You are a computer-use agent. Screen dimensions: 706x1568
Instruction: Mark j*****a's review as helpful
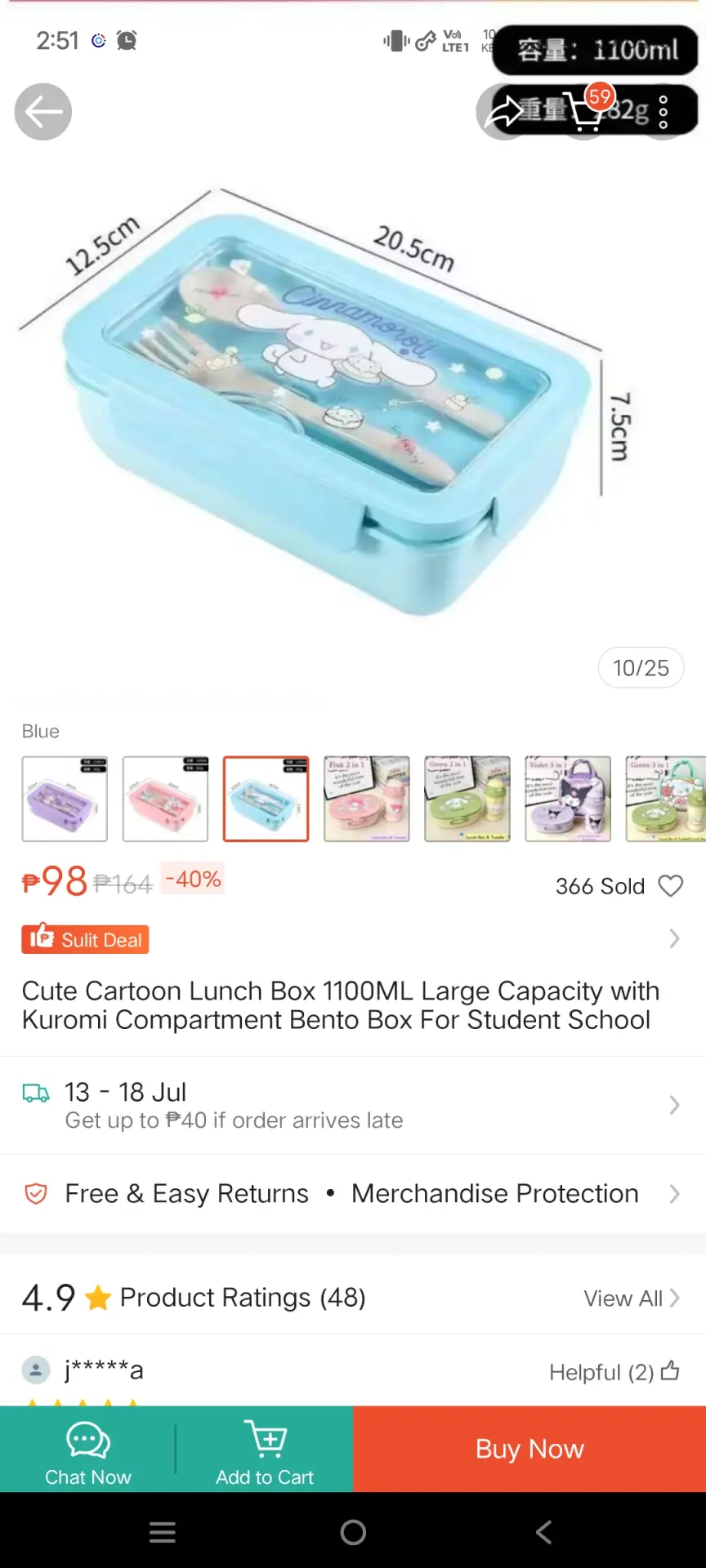click(x=614, y=1372)
